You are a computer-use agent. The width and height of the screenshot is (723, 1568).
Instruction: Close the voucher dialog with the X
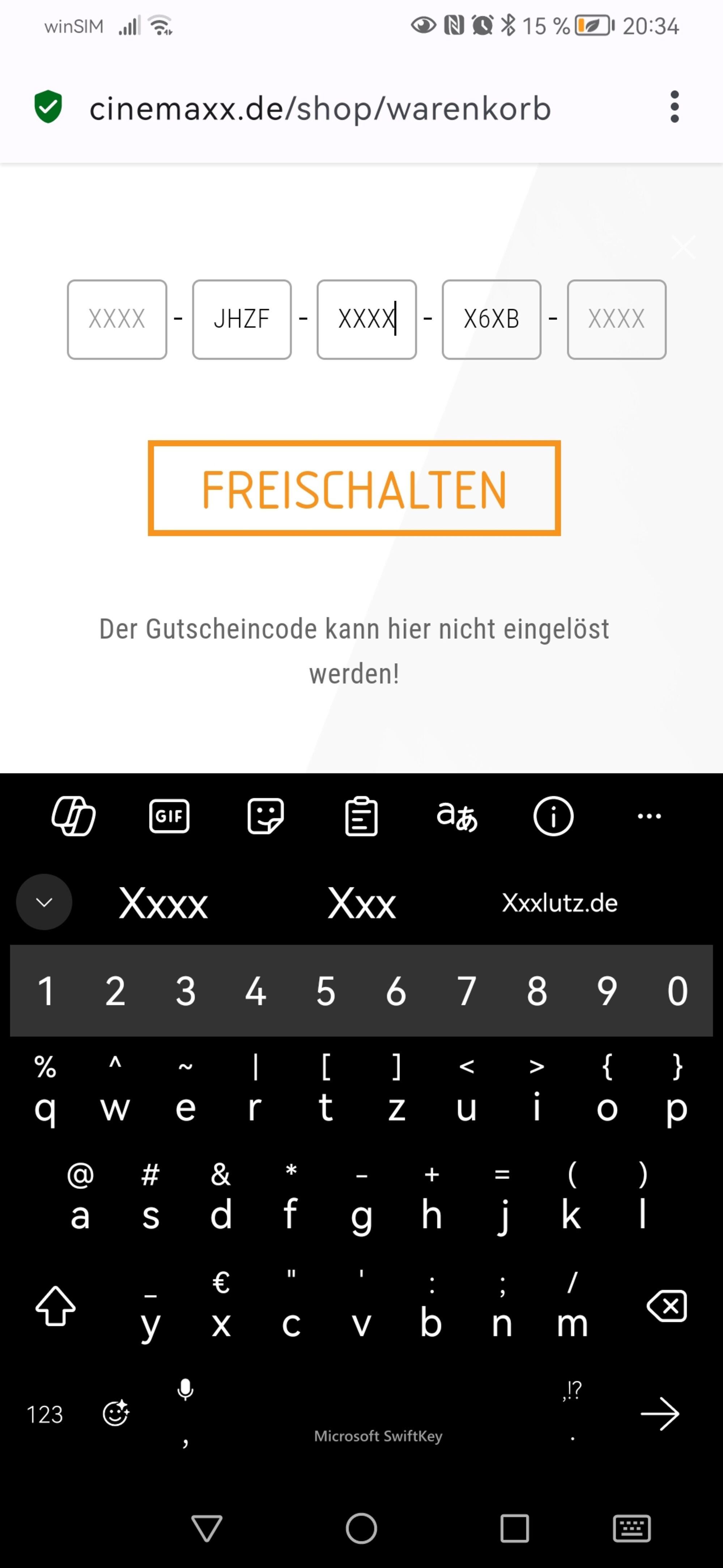683,247
